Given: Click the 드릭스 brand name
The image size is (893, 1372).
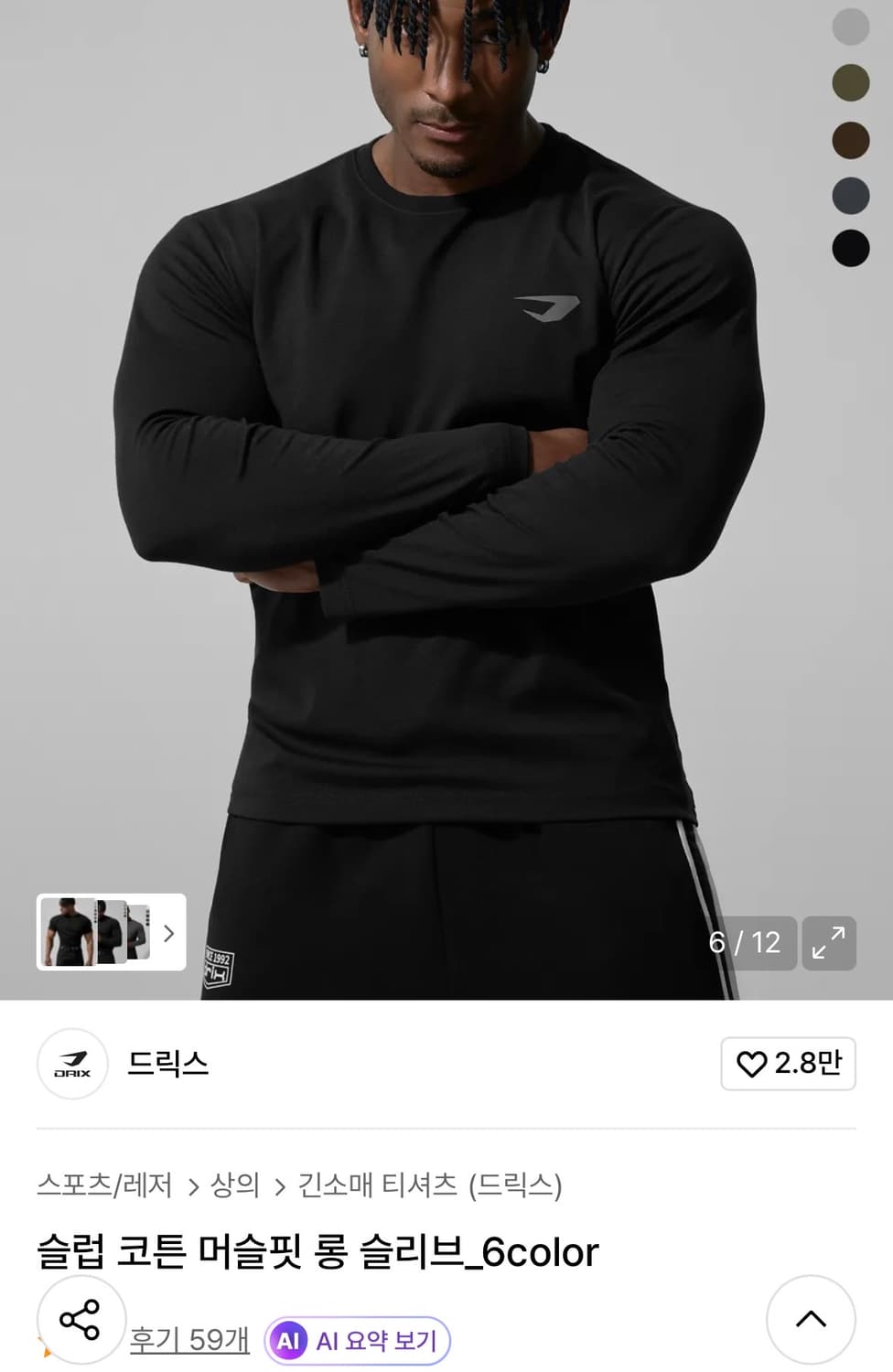Looking at the screenshot, I should coord(168,1065).
